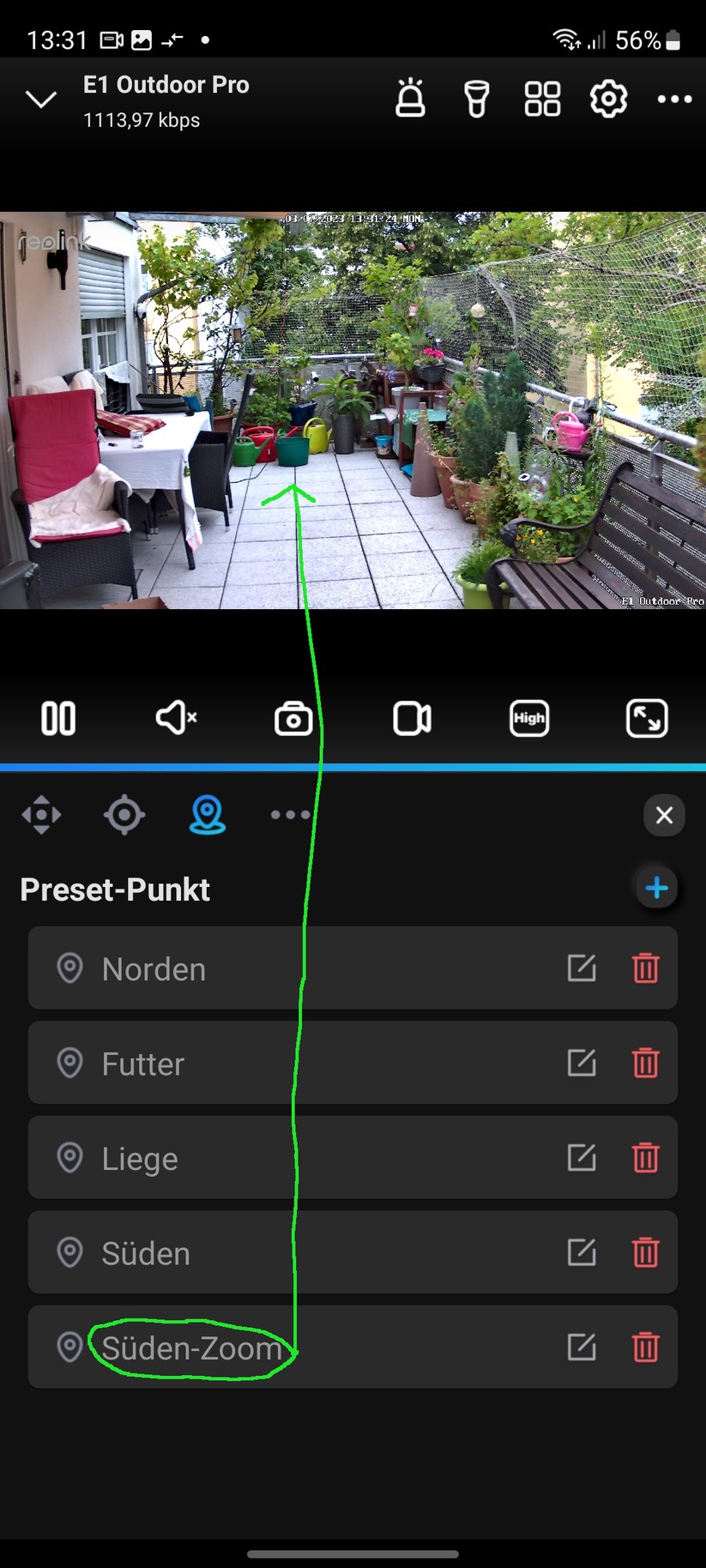Toggle the camera spotlight icon
The width and height of the screenshot is (706, 1568).
pos(476,99)
